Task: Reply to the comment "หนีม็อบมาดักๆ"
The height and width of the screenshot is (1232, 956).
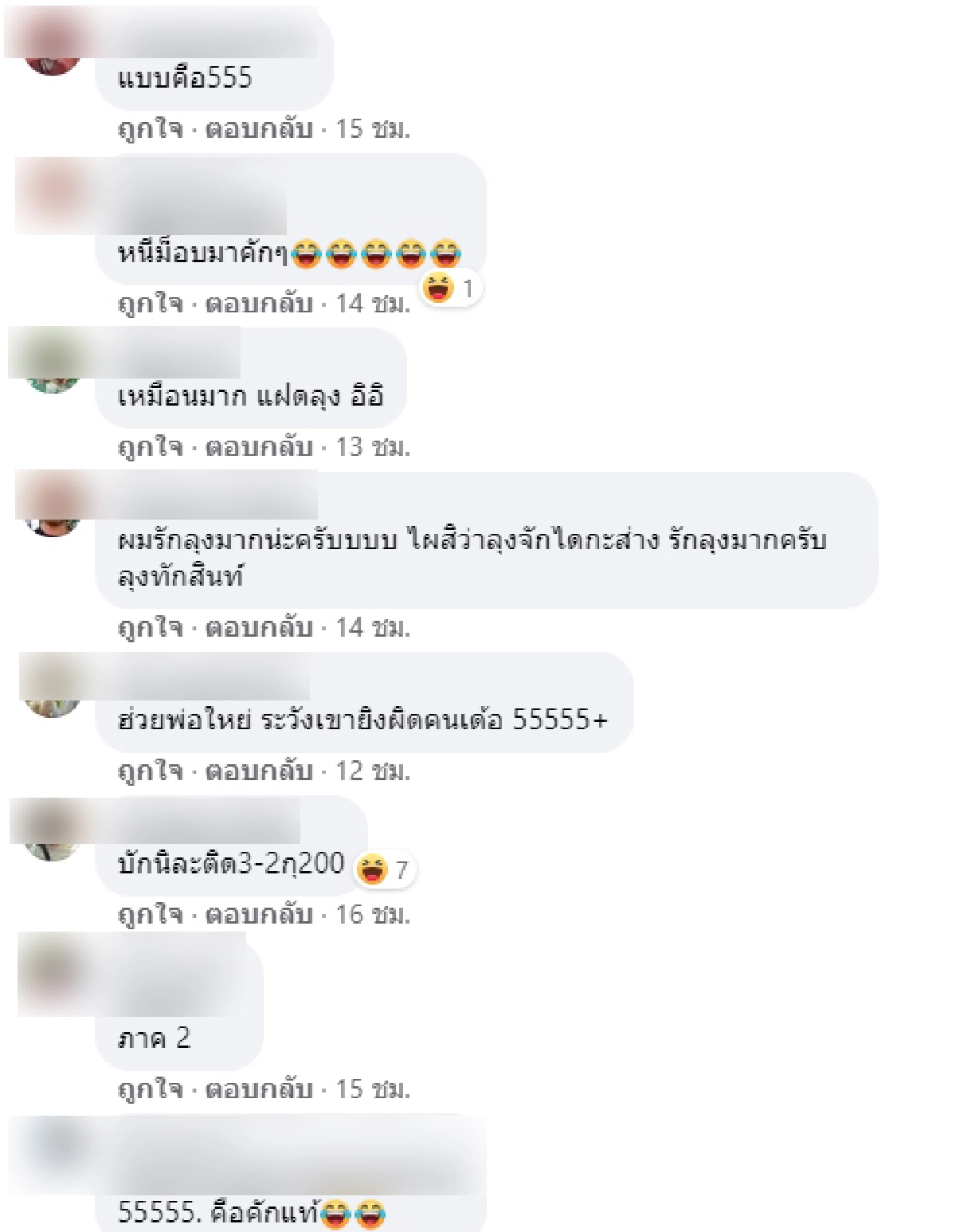Action: coord(258,304)
